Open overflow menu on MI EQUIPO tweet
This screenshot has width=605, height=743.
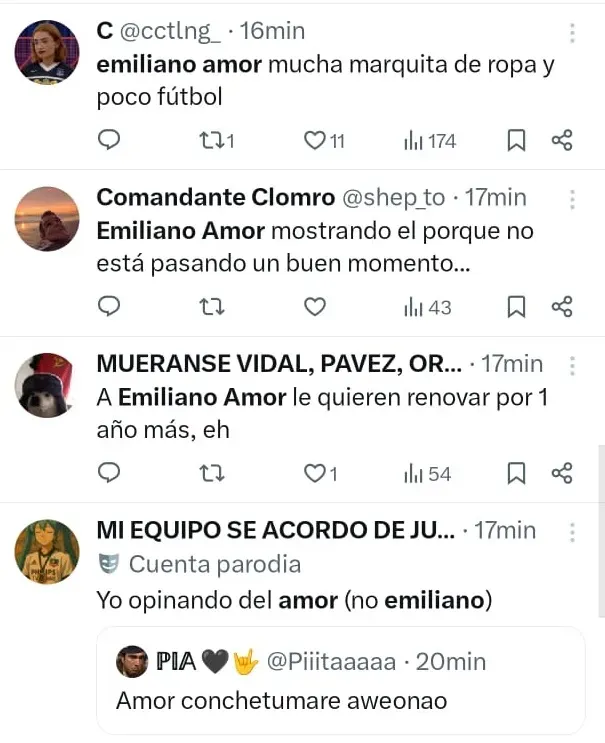tap(572, 531)
